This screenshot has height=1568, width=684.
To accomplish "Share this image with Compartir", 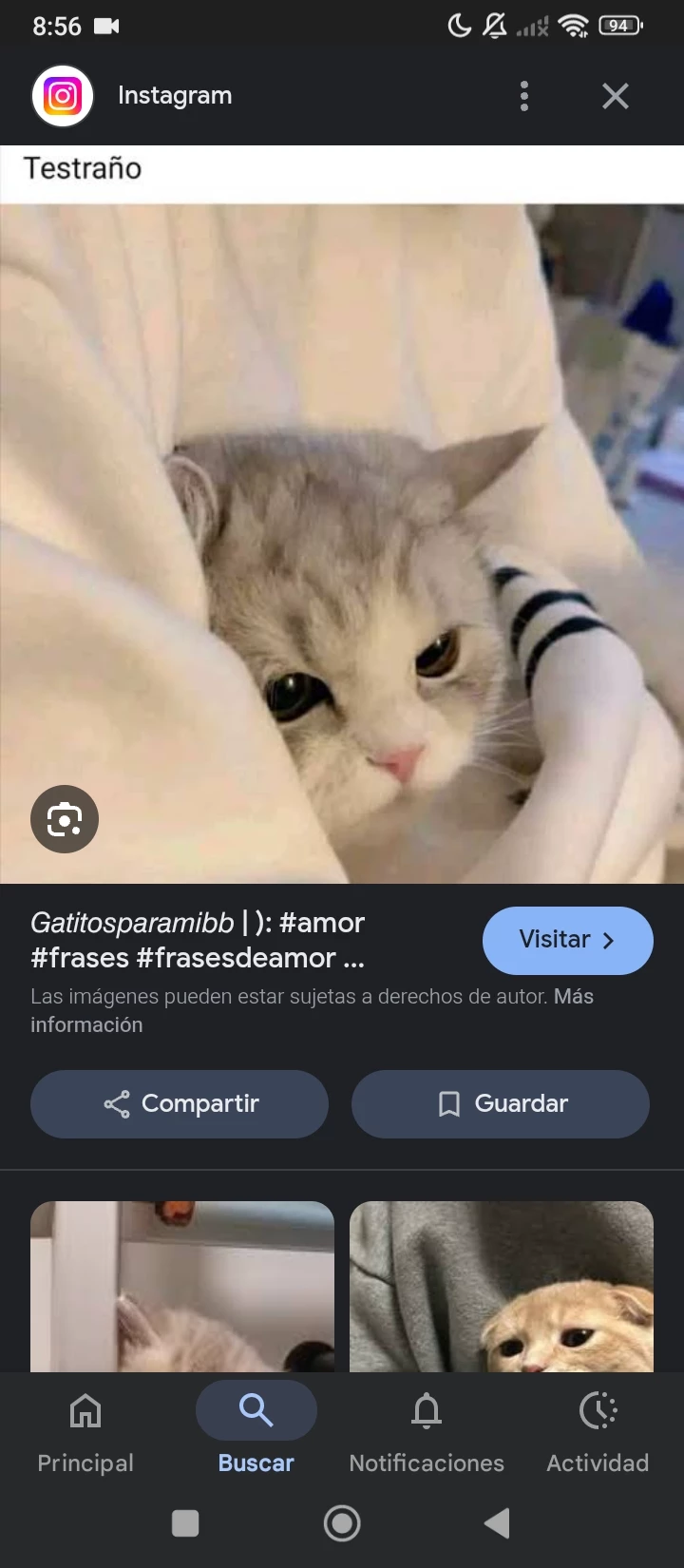I will click(x=180, y=1103).
